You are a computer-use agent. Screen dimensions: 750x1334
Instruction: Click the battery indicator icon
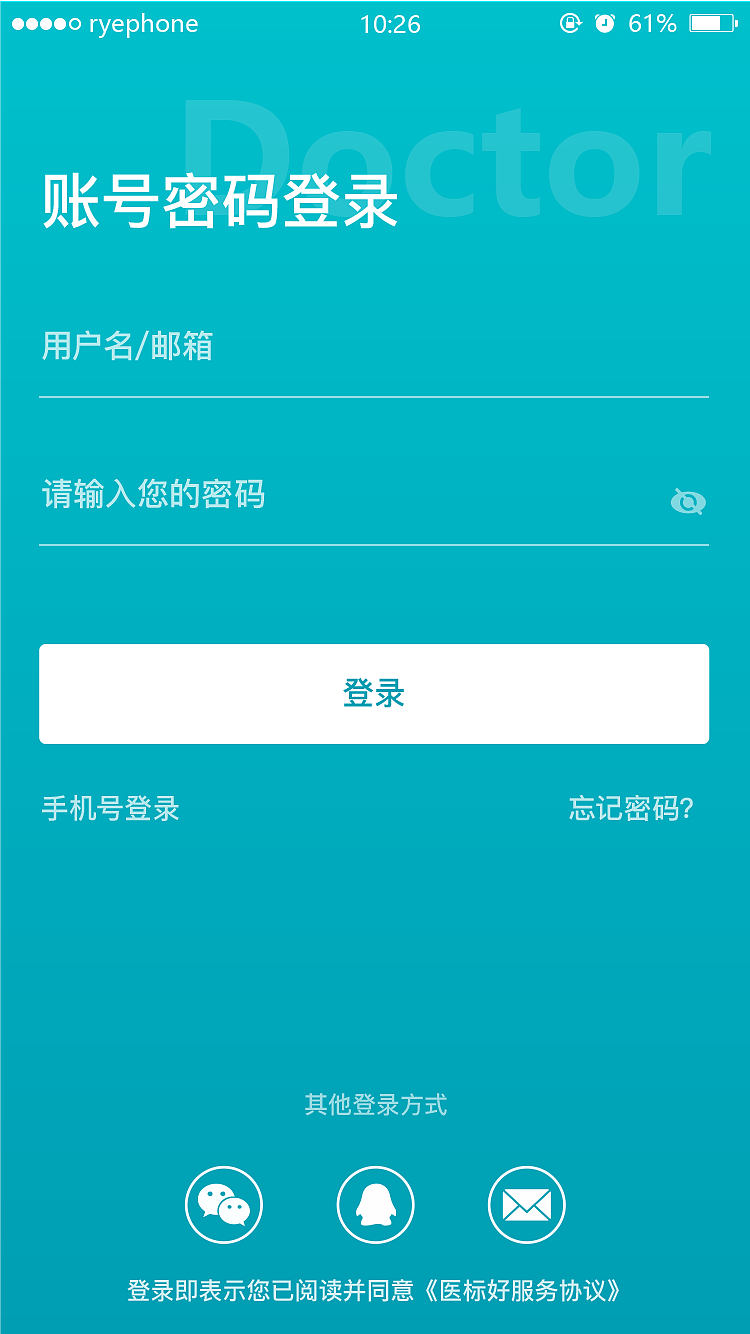[713, 24]
